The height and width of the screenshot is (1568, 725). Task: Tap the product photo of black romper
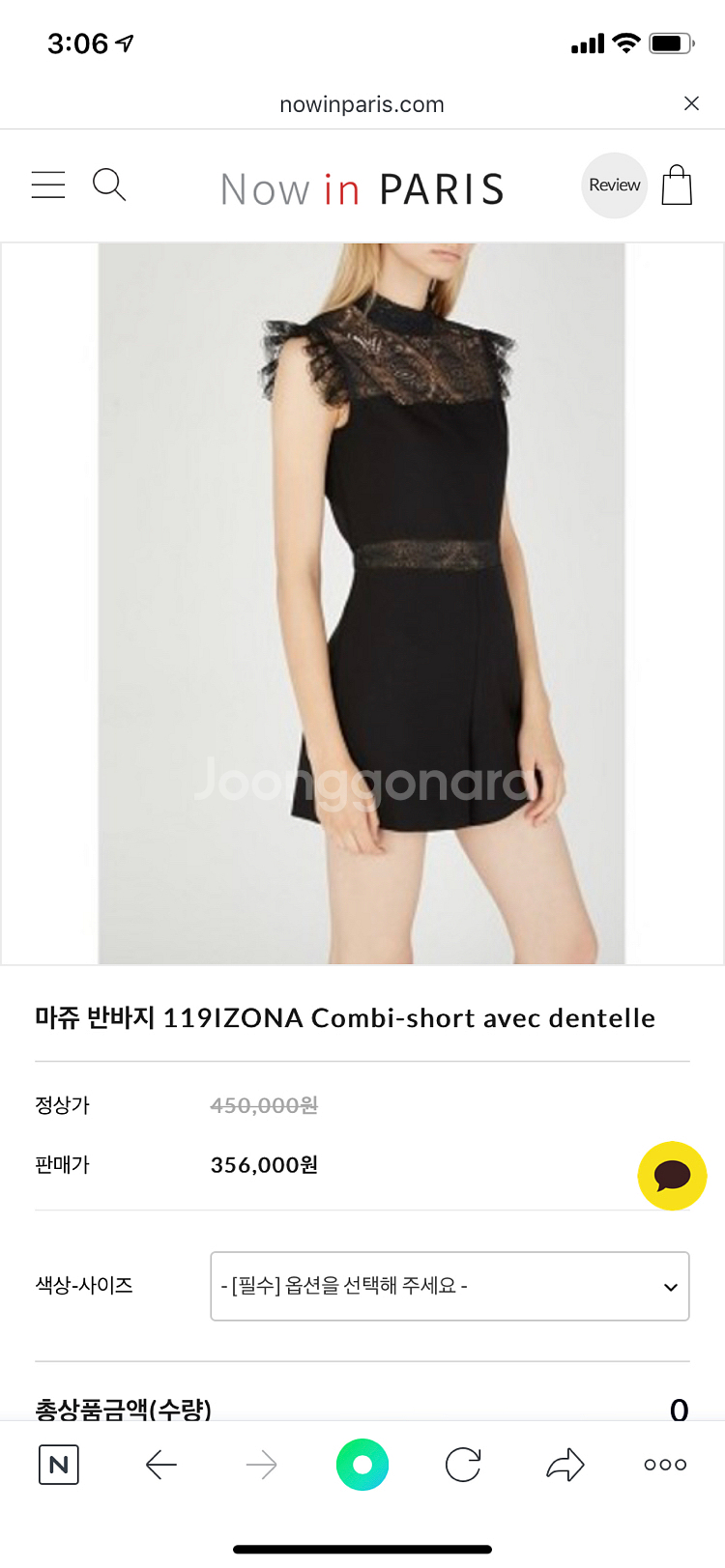[362, 604]
